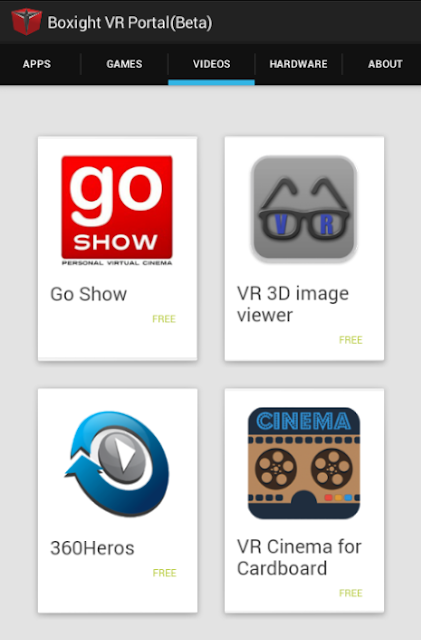The height and width of the screenshot is (640, 421).
Task: Open the 360Heros app card
Action: (118, 500)
